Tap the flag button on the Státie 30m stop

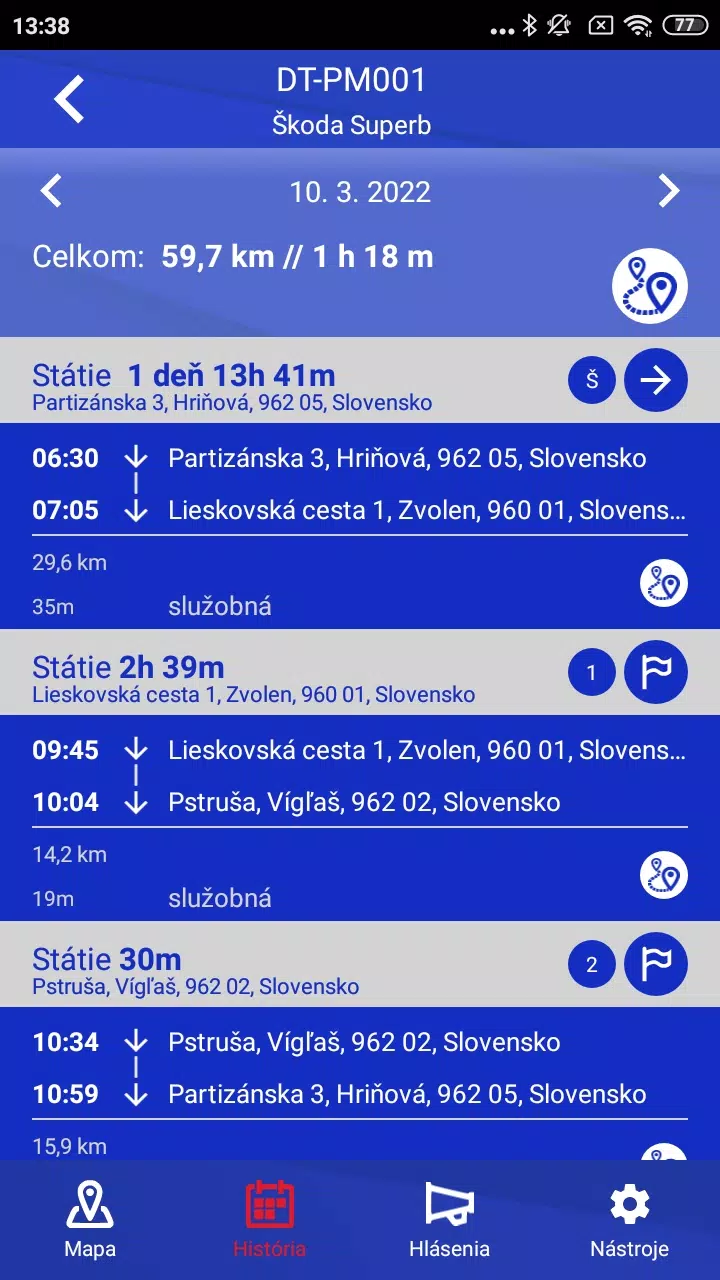(656, 964)
